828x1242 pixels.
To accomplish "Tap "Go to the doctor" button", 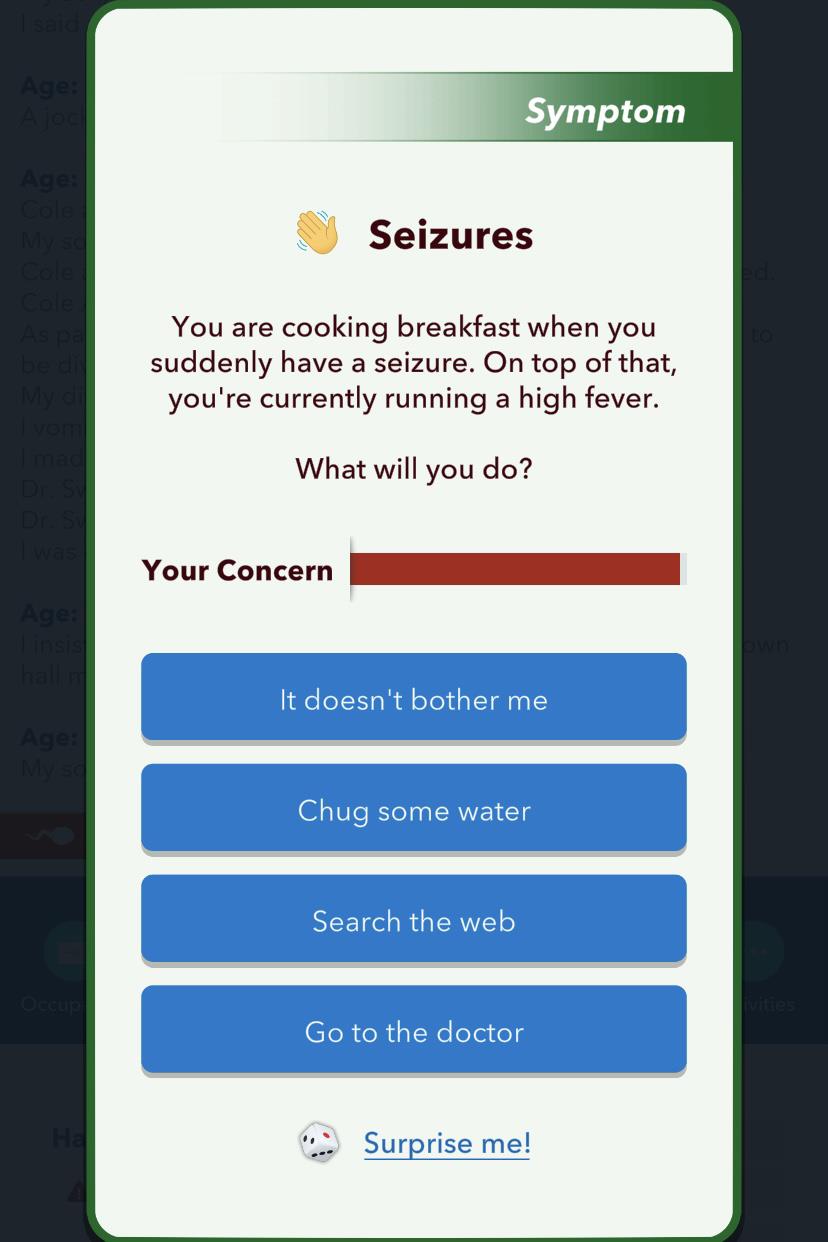I will coord(413,1032).
